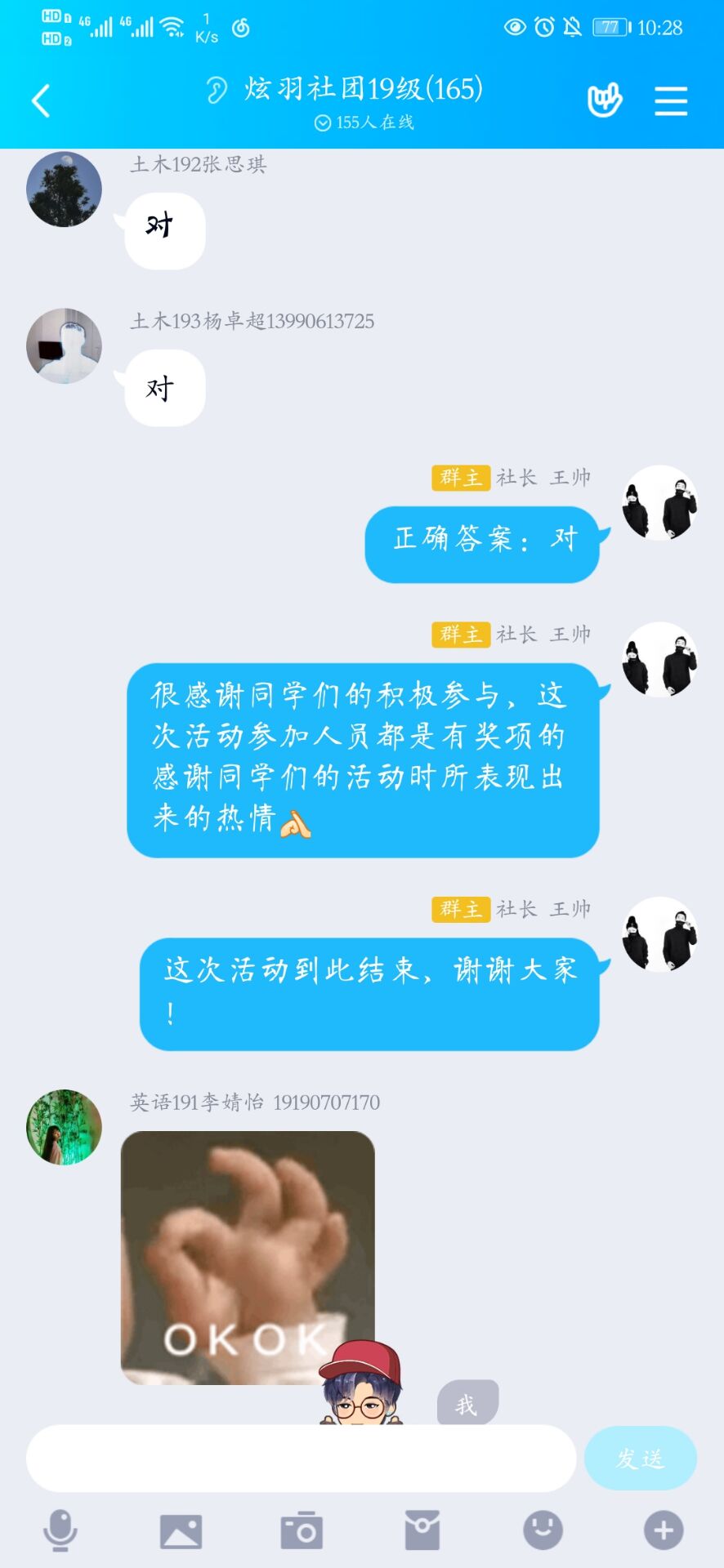Image resolution: width=724 pixels, height=1568 pixels.
Task: Open the image gallery picker
Action: coord(181,1530)
